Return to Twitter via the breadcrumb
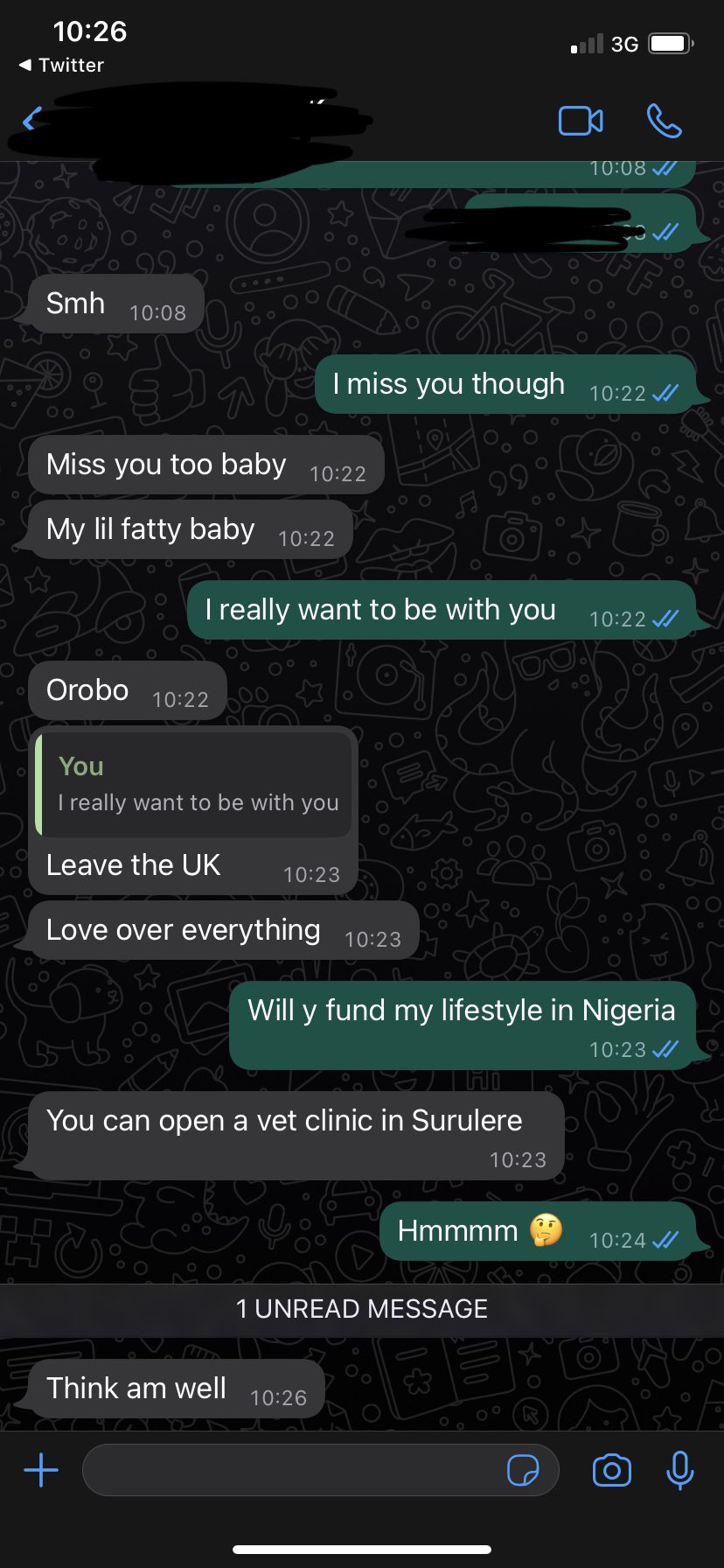The width and height of the screenshot is (724, 1568). tap(61, 66)
